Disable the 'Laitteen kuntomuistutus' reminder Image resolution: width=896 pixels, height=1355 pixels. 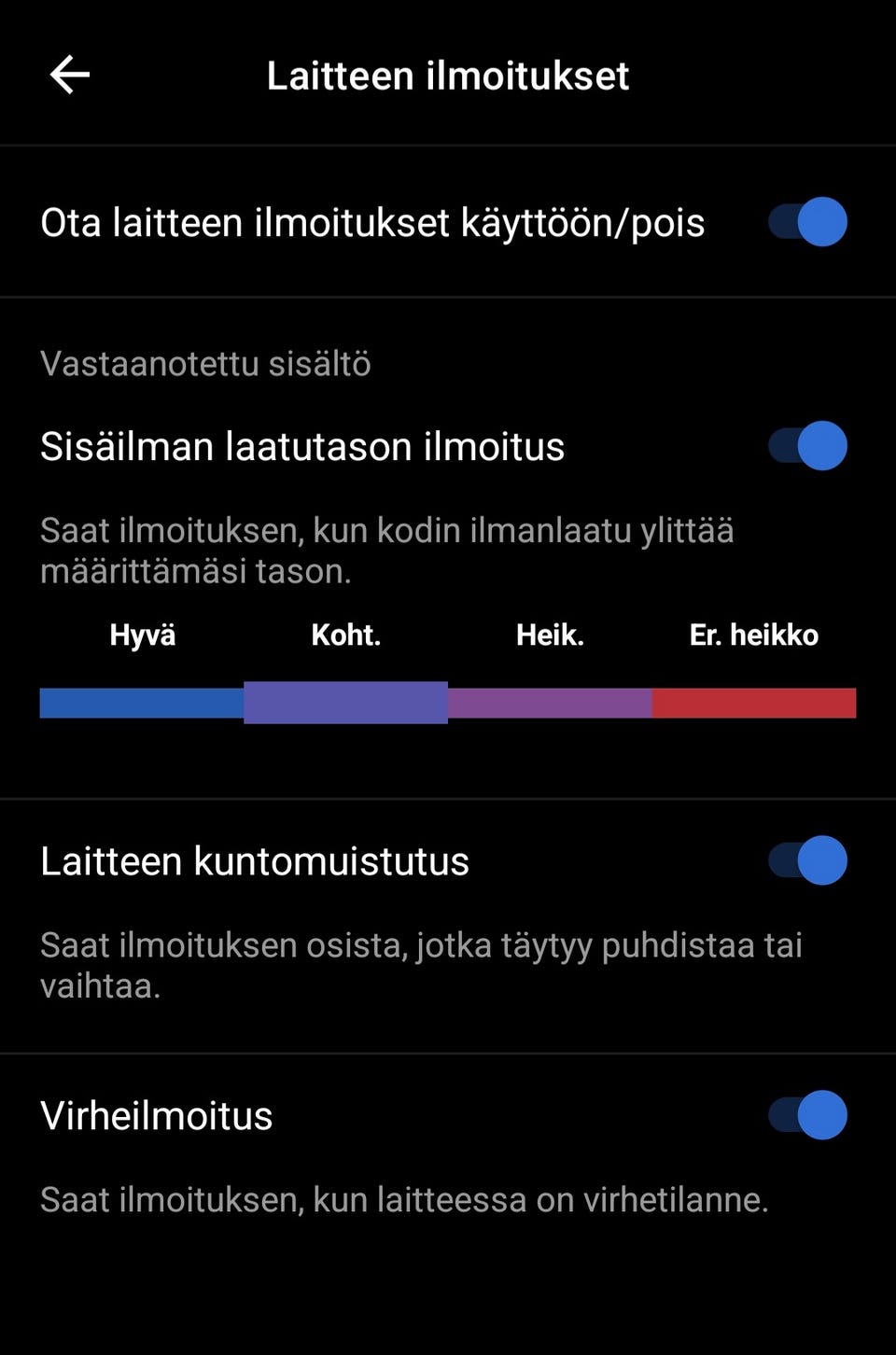[805, 860]
